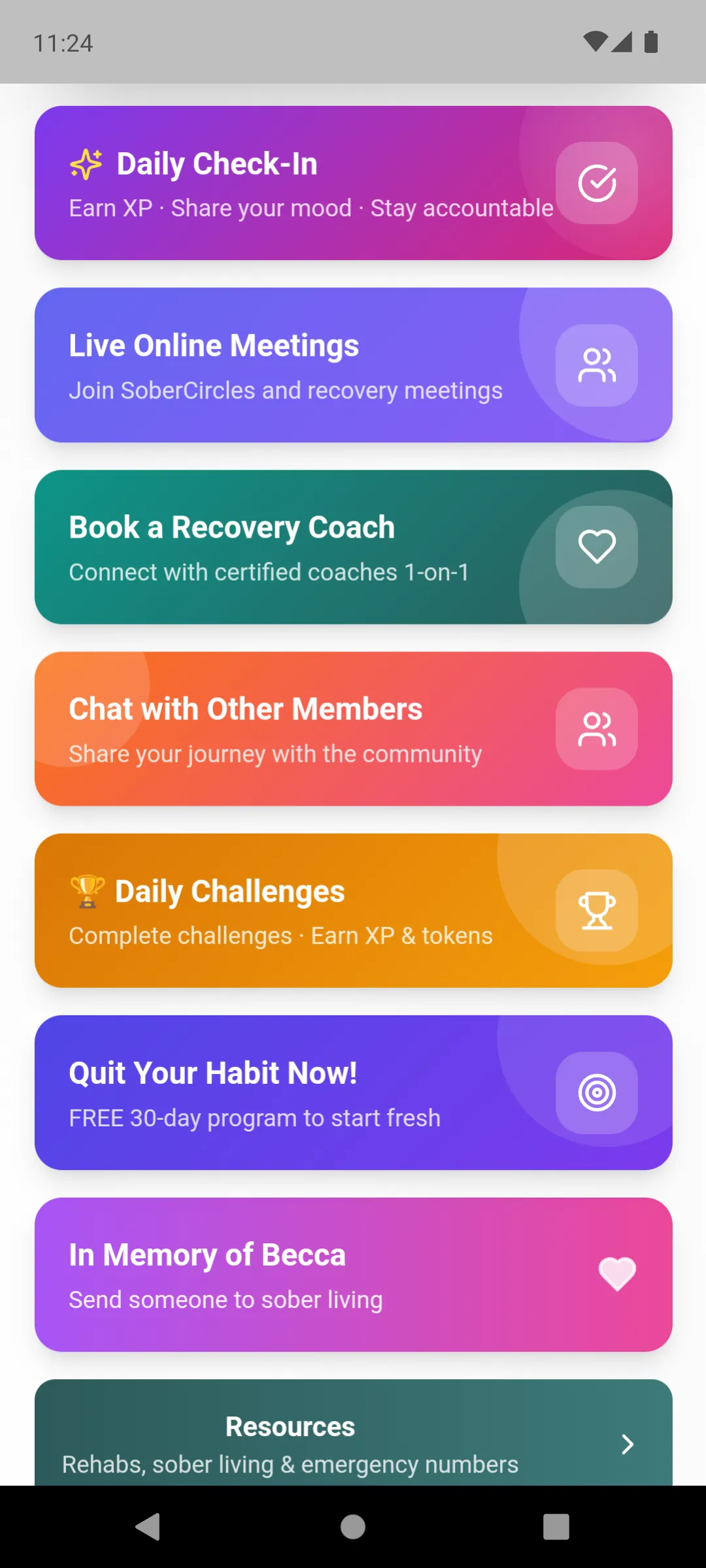Start chatting with other members

pyautogui.click(x=294, y=729)
